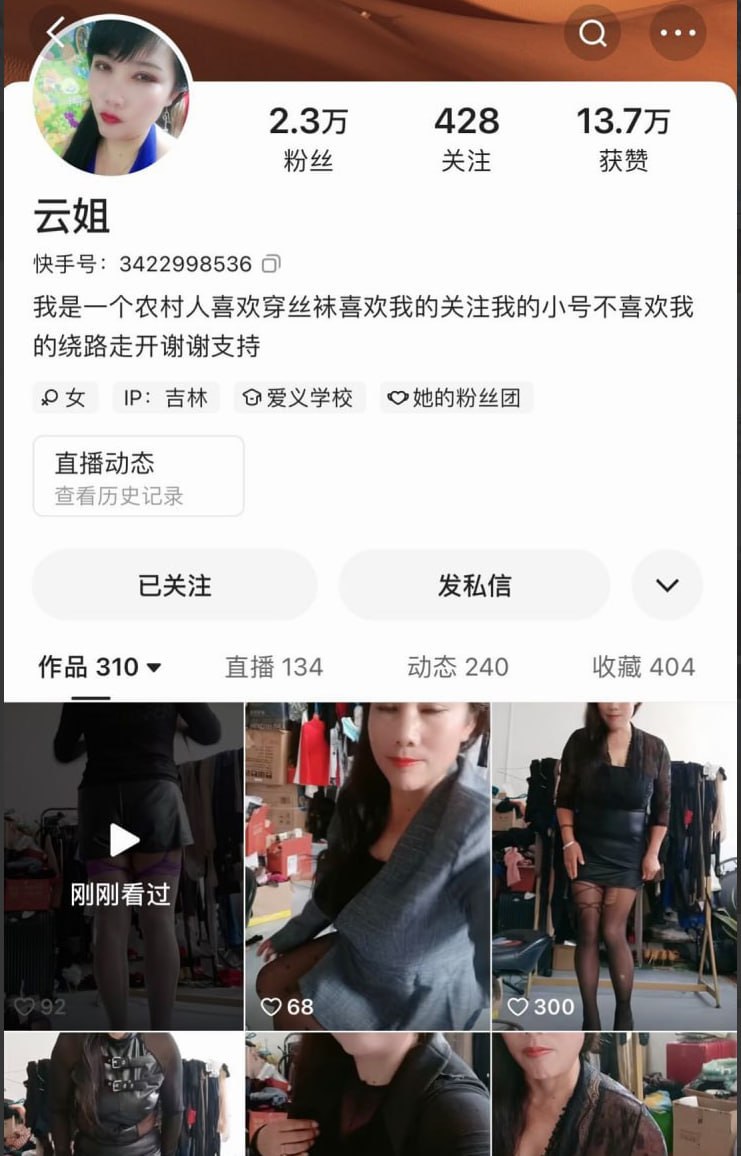Switch to the 动态 240 tab
The height and width of the screenshot is (1156, 741).
[458, 667]
